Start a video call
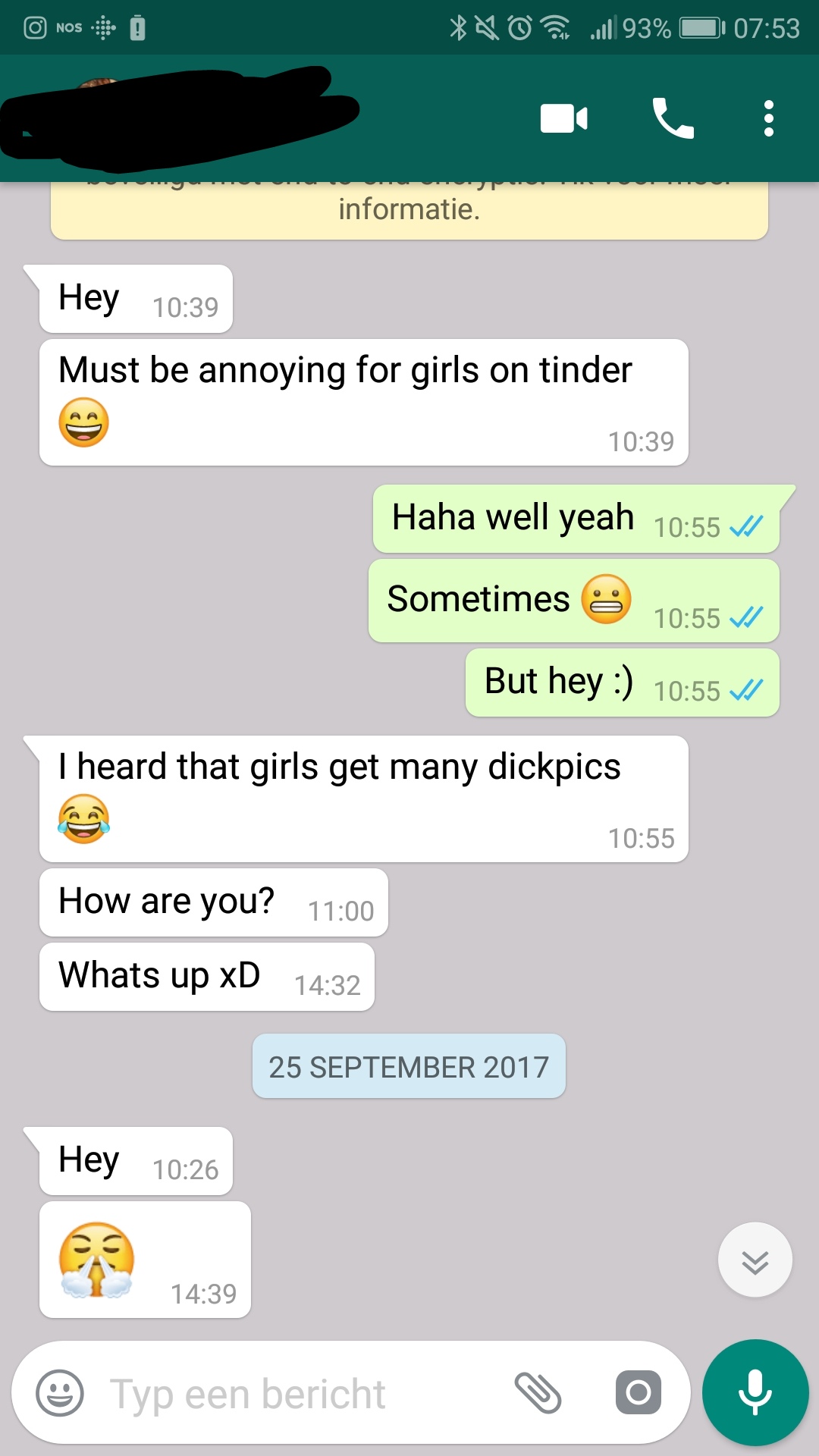819x1456 pixels. (x=563, y=119)
